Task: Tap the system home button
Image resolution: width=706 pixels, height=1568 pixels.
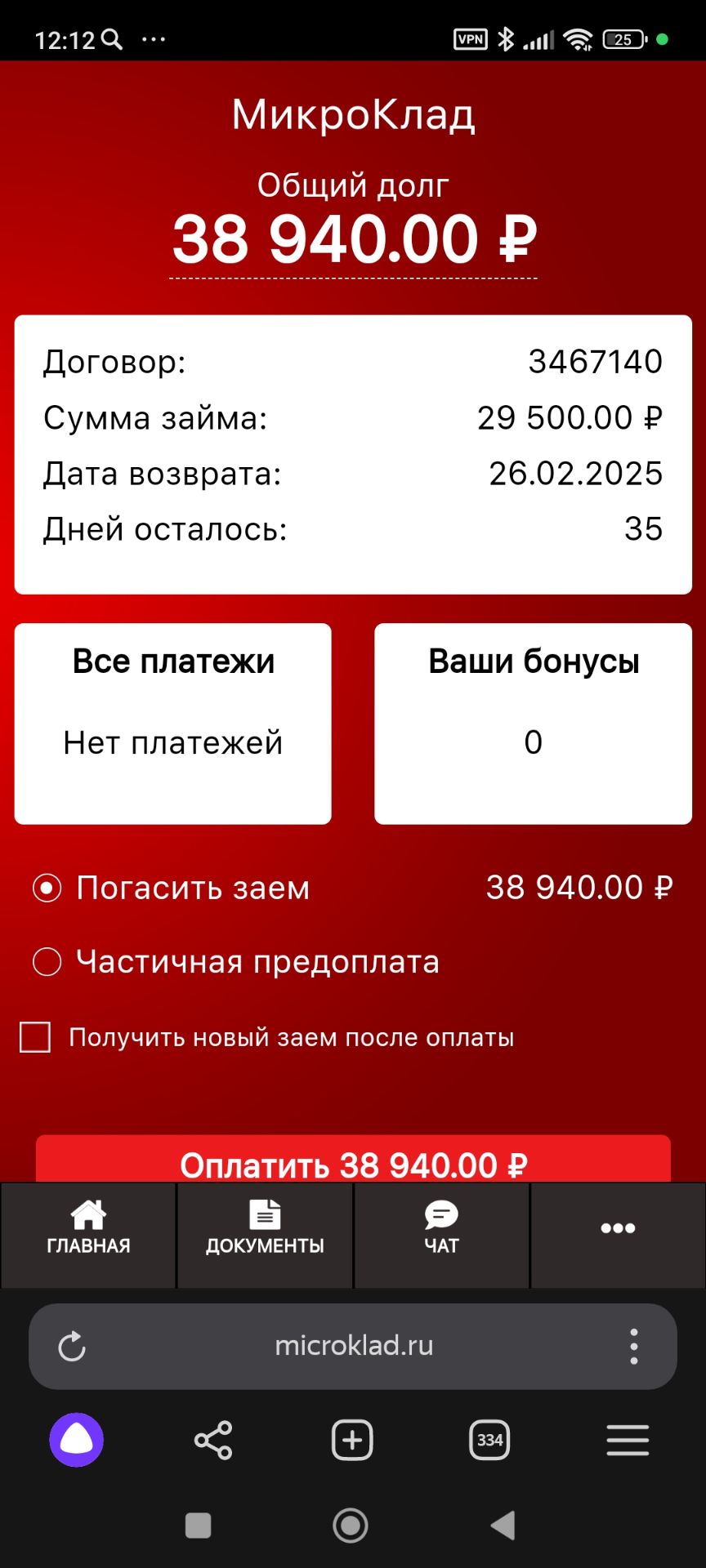Action: (351, 1526)
